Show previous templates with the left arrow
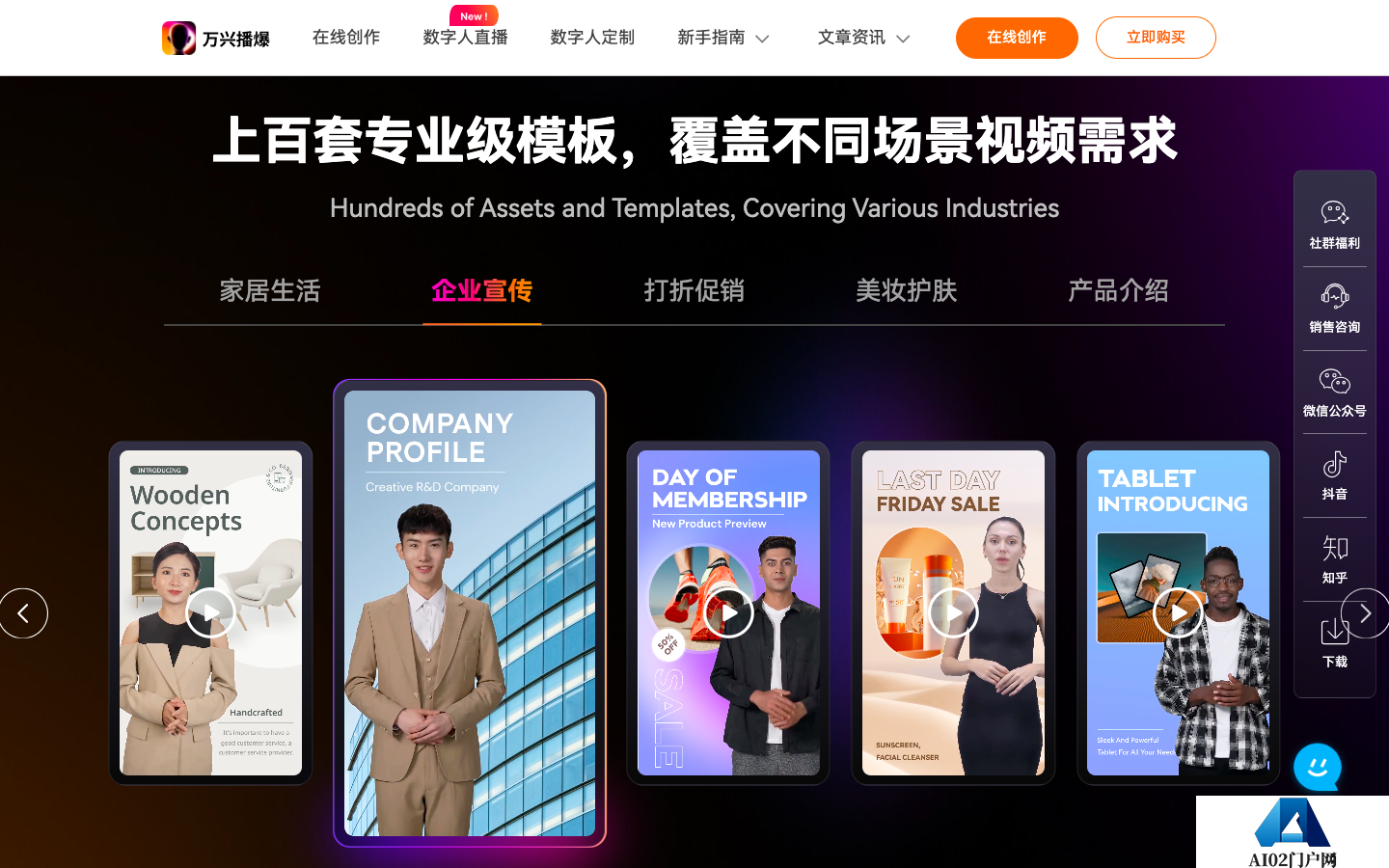 [x=23, y=612]
